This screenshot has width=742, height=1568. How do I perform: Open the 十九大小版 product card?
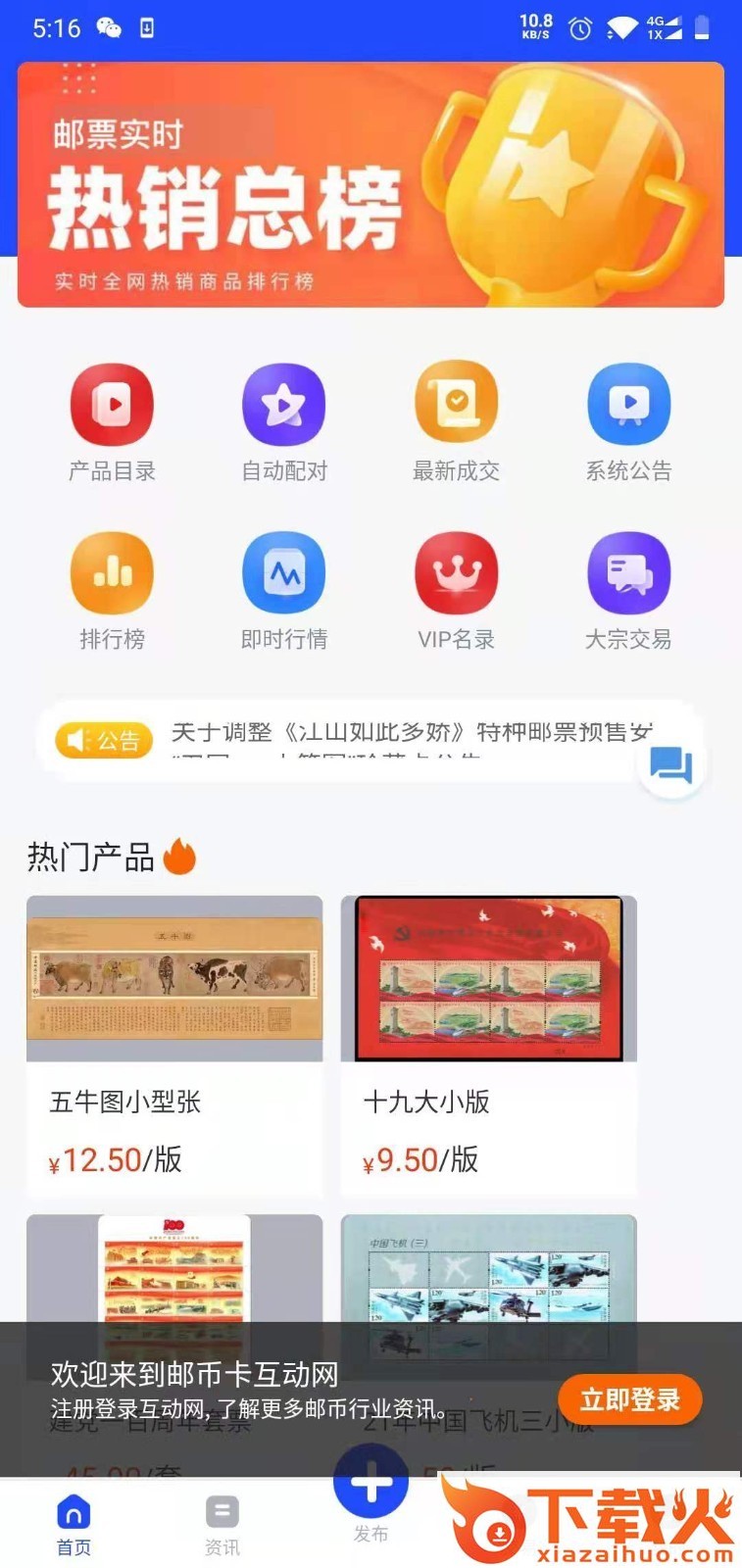coord(489,1046)
